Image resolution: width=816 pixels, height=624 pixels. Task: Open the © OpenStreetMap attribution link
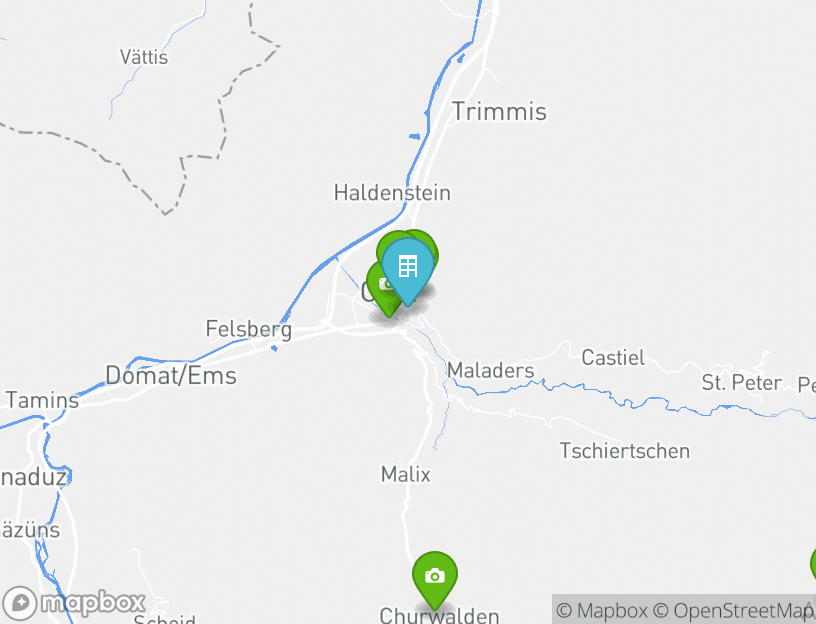pos(735,610)
